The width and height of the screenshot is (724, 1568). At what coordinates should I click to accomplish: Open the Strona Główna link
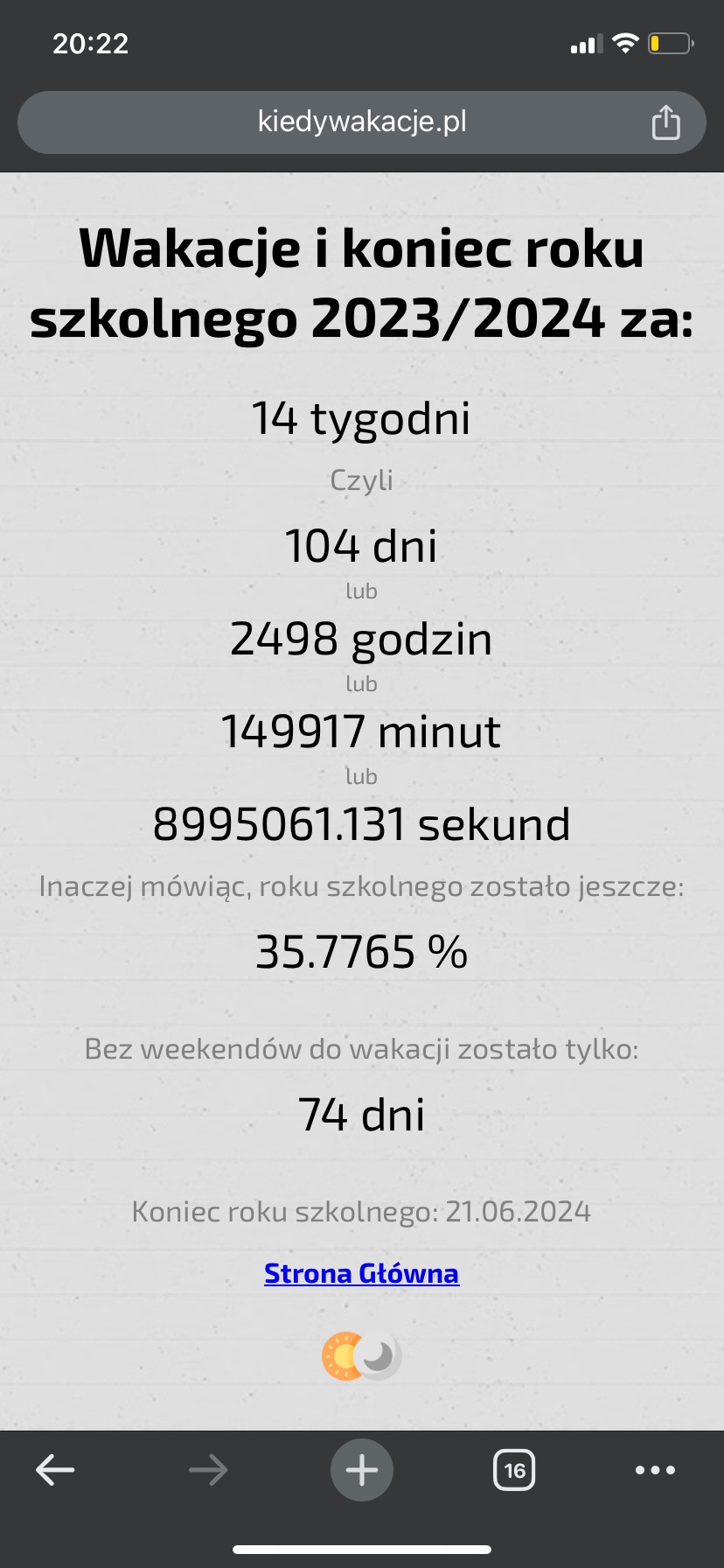coord(361,1273)
